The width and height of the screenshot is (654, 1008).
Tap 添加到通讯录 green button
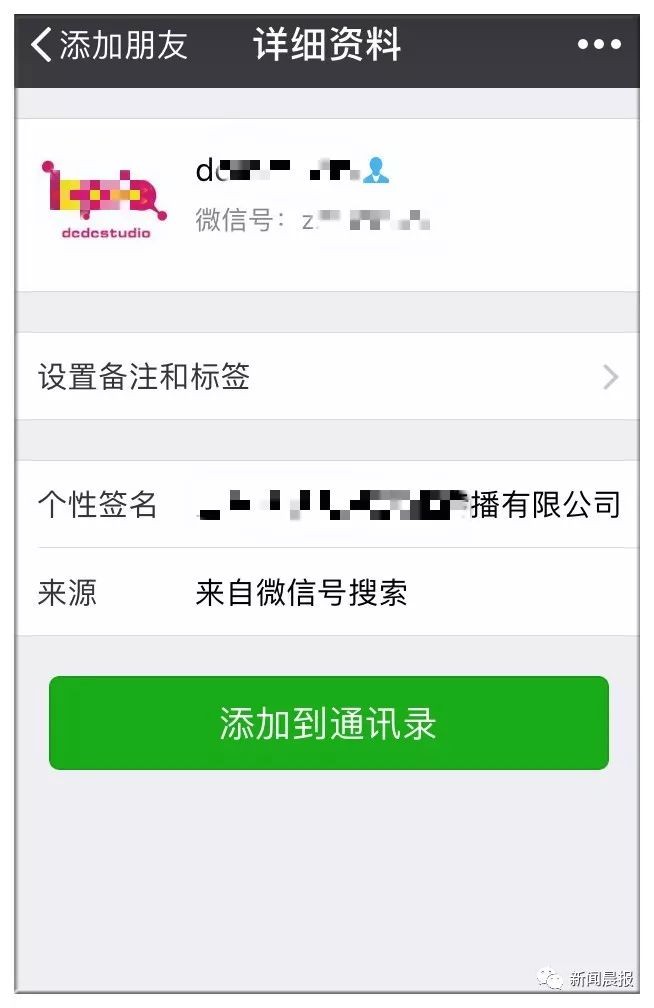tap(328, 723)
